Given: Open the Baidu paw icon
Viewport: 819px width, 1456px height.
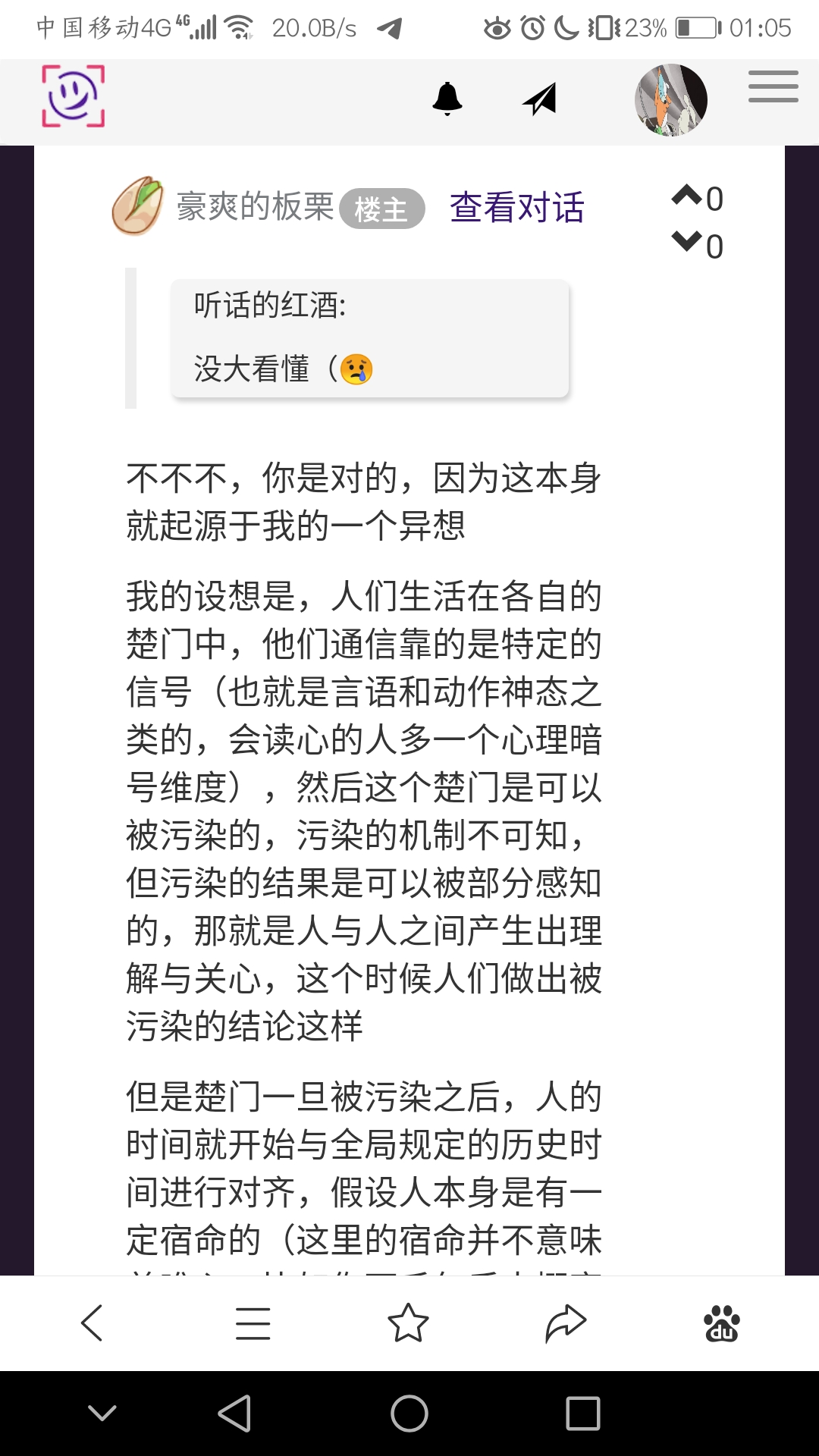Looking at the screenshot, I should click(x=722, y=1323).
